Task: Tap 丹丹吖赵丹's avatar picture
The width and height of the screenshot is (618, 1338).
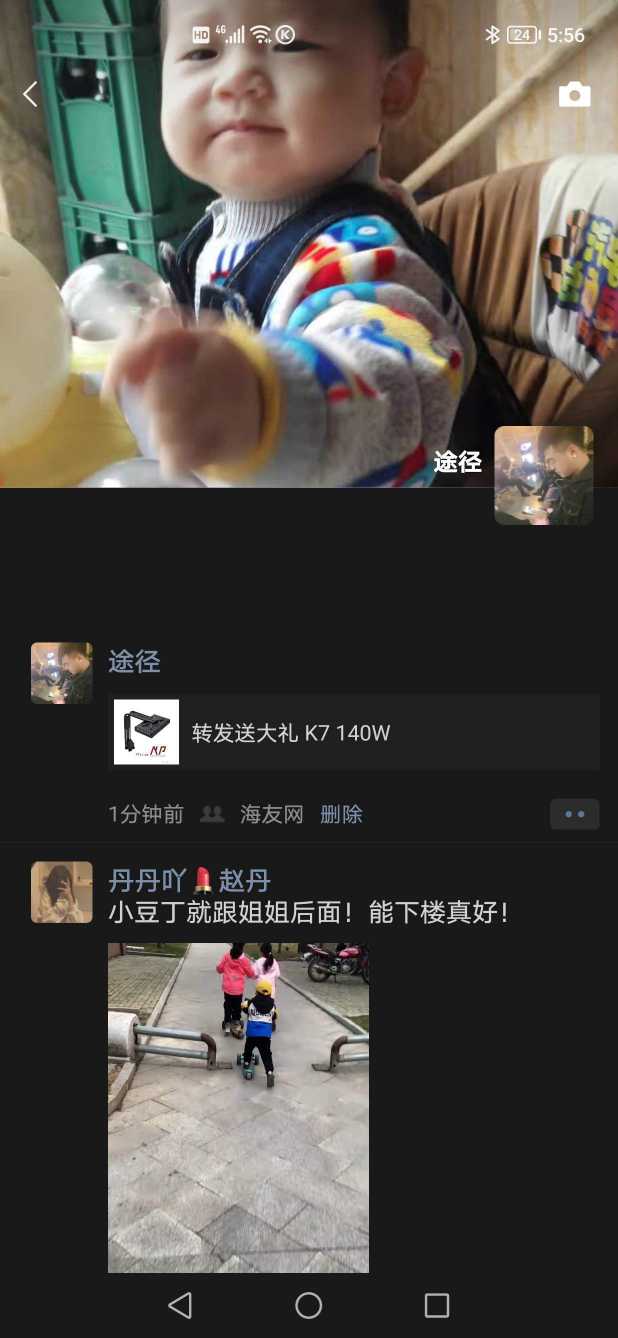Action: (x=62, y=892)
